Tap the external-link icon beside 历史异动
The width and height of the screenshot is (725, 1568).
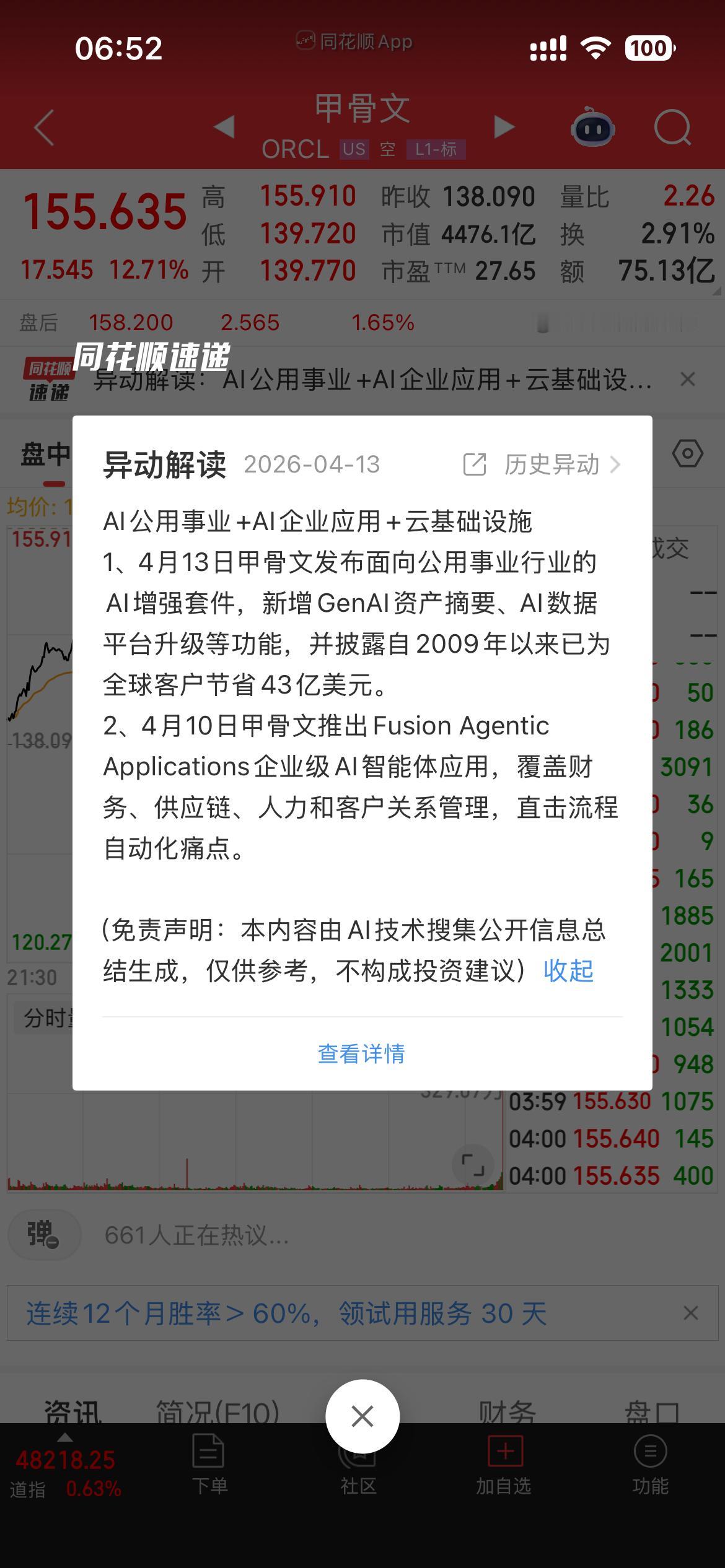pyautogui.click(x=475, y=464)
